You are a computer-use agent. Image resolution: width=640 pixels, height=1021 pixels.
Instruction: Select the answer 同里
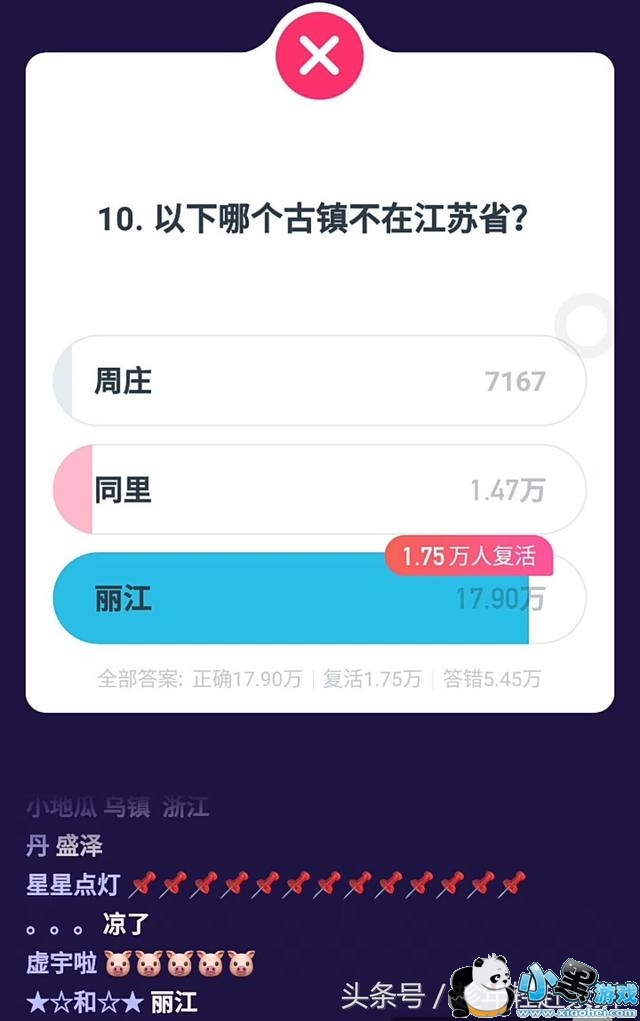click(x=319, y=490)
